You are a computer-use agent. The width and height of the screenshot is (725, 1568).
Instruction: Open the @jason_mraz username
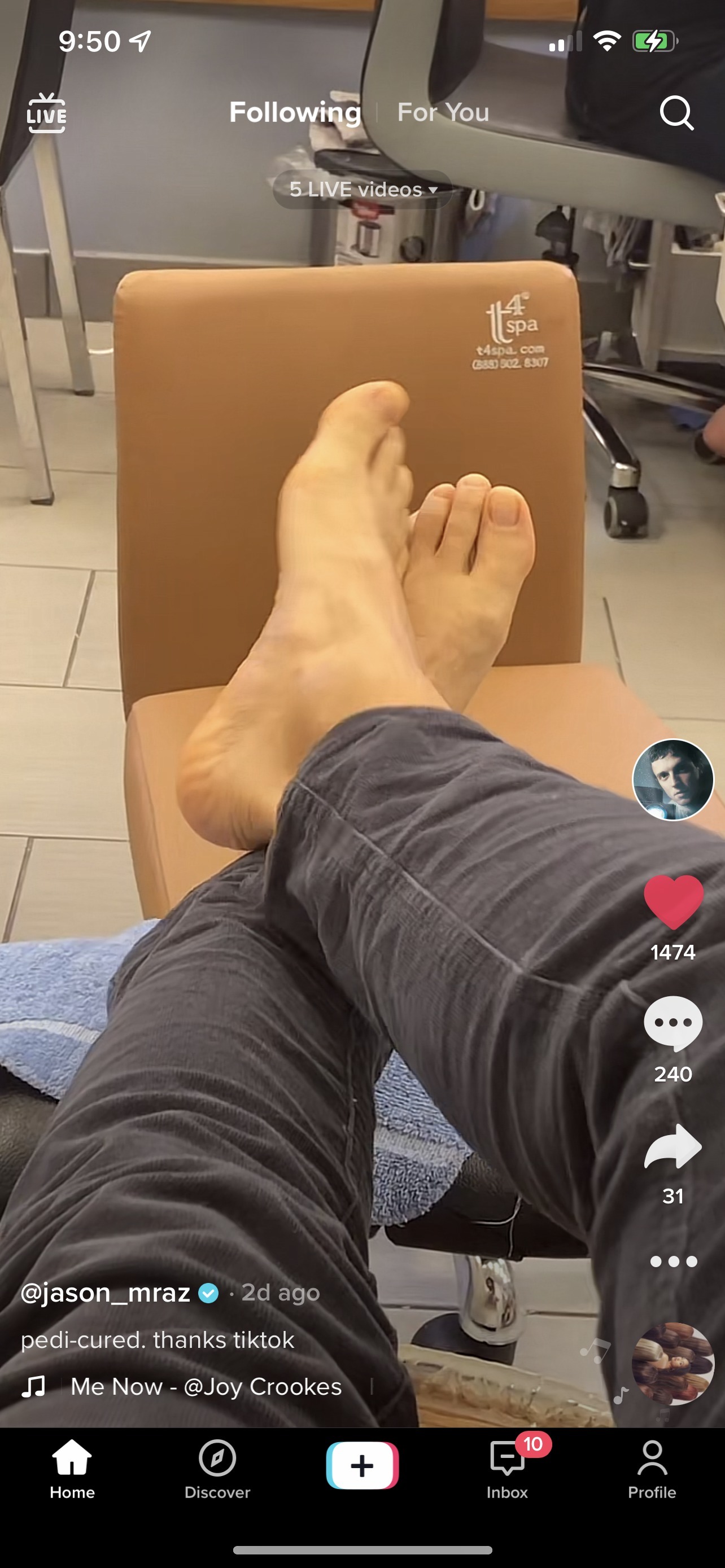(106, 1292)
